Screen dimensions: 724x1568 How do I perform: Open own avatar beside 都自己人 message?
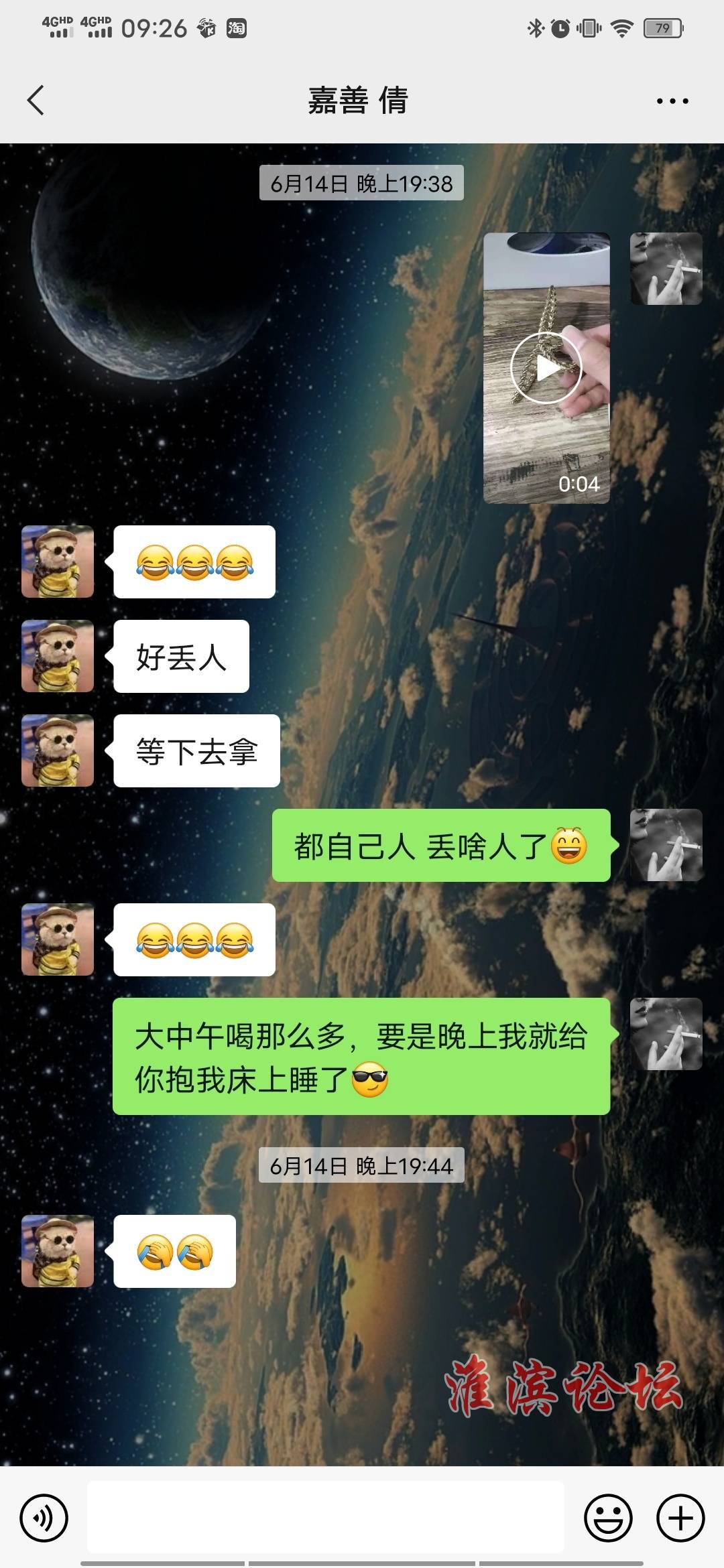666,845
